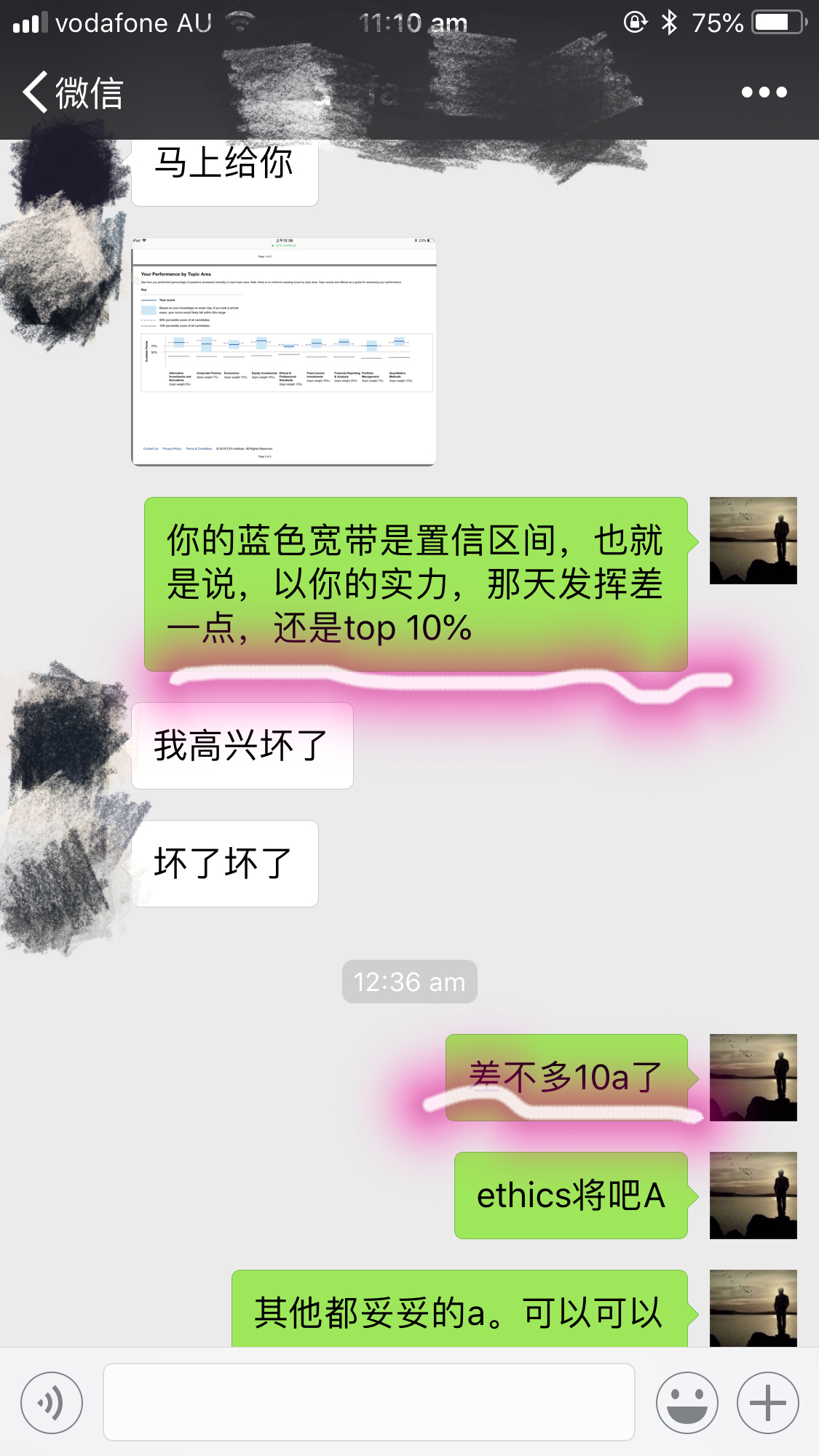819x1456 pixels.
Task: Open the three-dot chat options menu
Action: (x=764, y=92)
